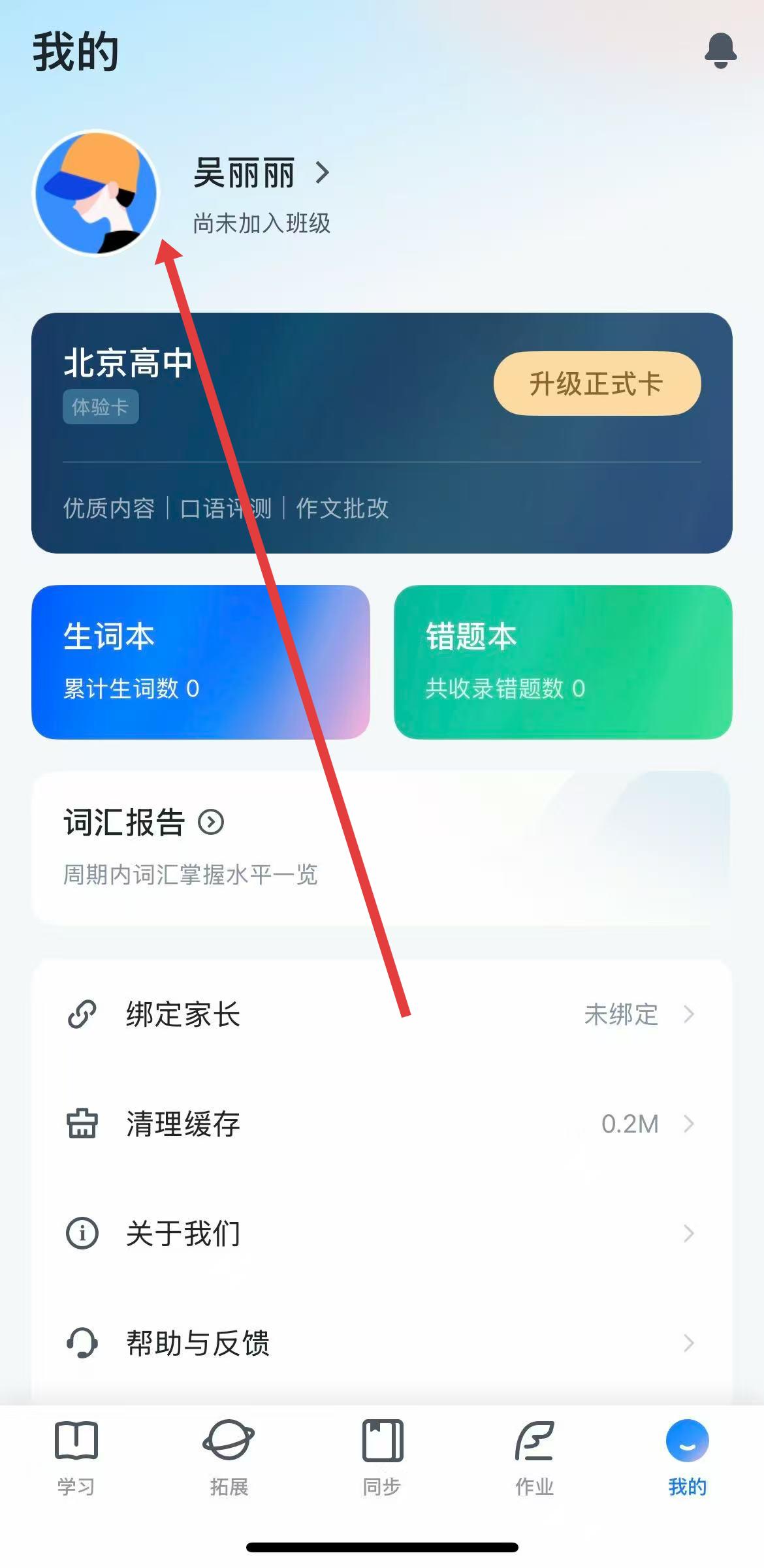Viewport: 764px width, 1568px height.
Task: Switch to the 作业 tab
Action: click(x=535, y=1457)
